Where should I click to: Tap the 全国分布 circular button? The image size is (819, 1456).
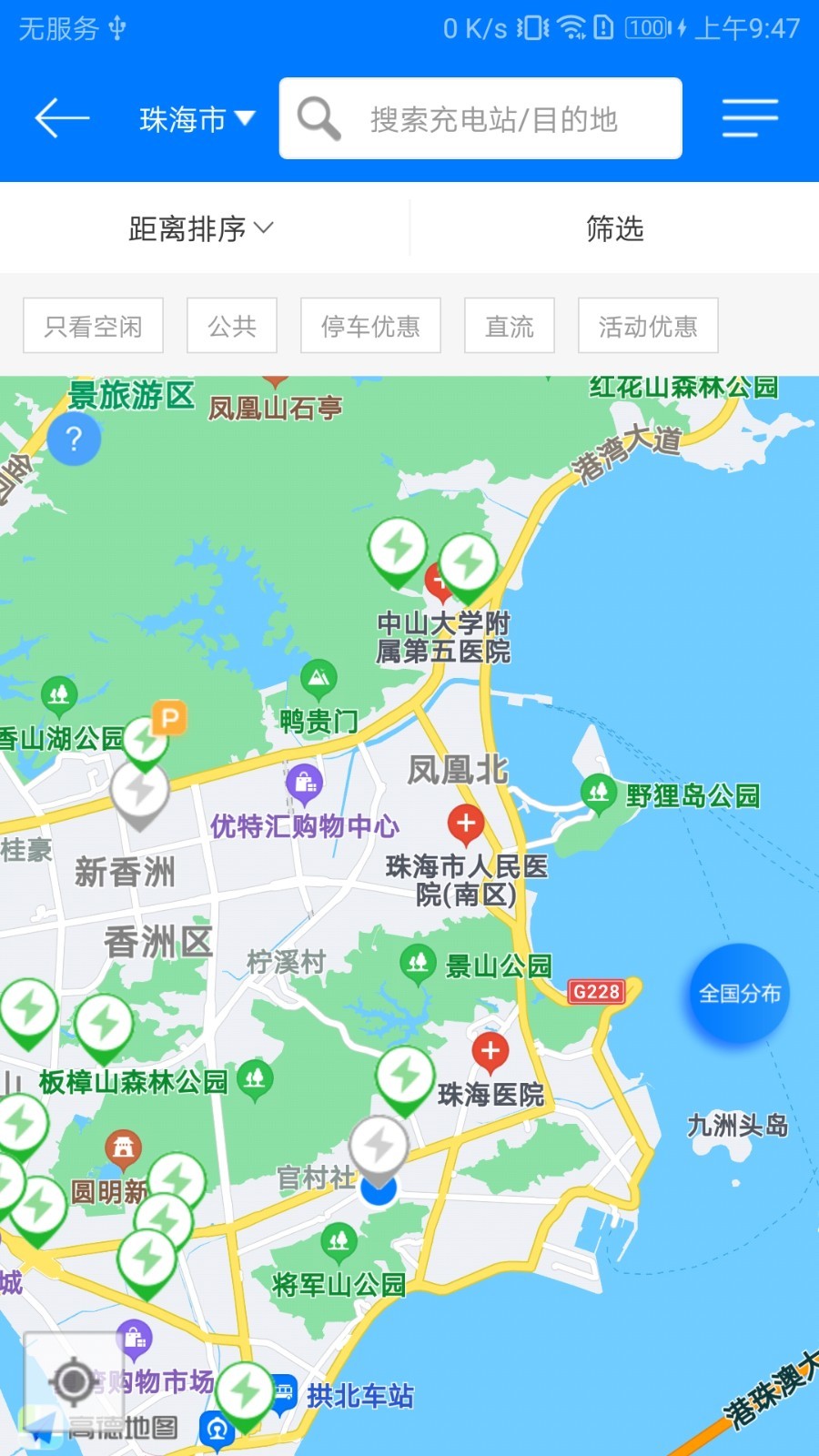[x=740, y=995]
